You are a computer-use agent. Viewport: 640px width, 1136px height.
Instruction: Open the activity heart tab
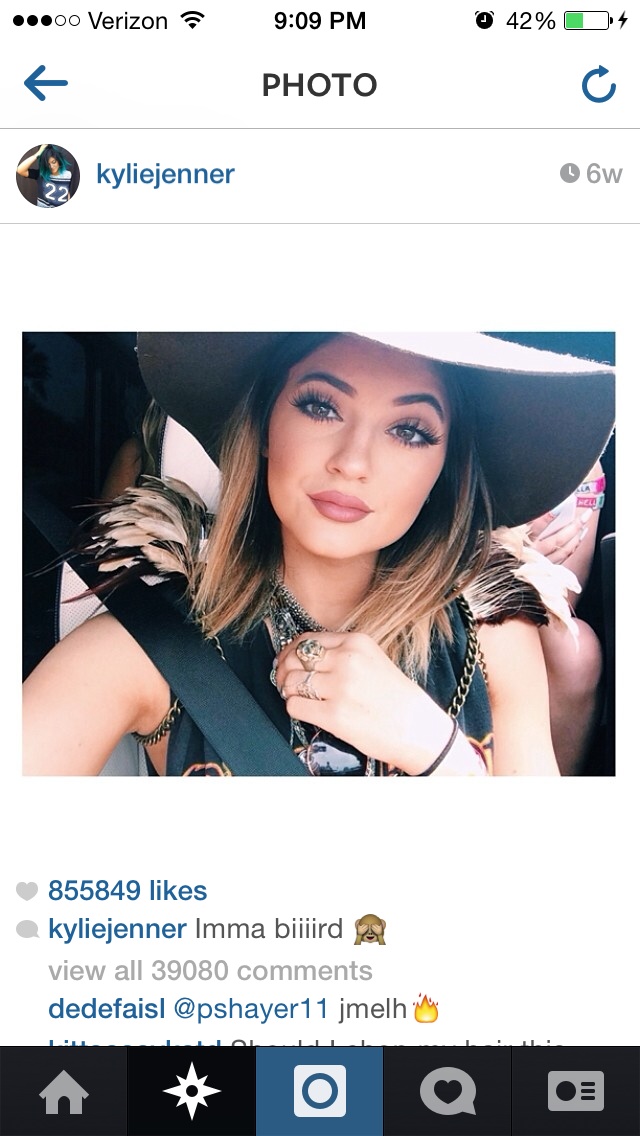click(448, 1091)
